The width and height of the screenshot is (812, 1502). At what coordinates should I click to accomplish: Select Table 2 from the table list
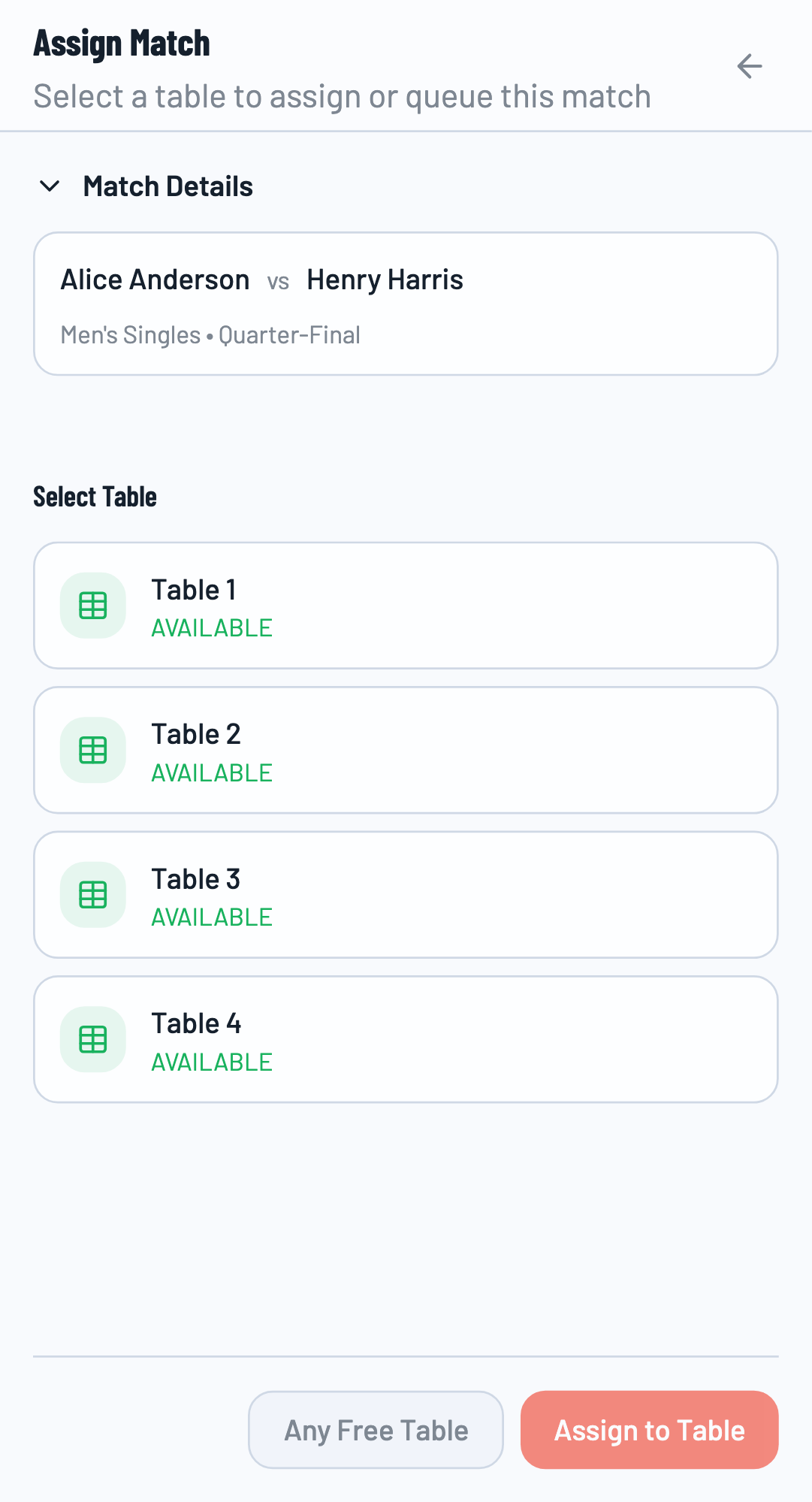coord(406,749)
